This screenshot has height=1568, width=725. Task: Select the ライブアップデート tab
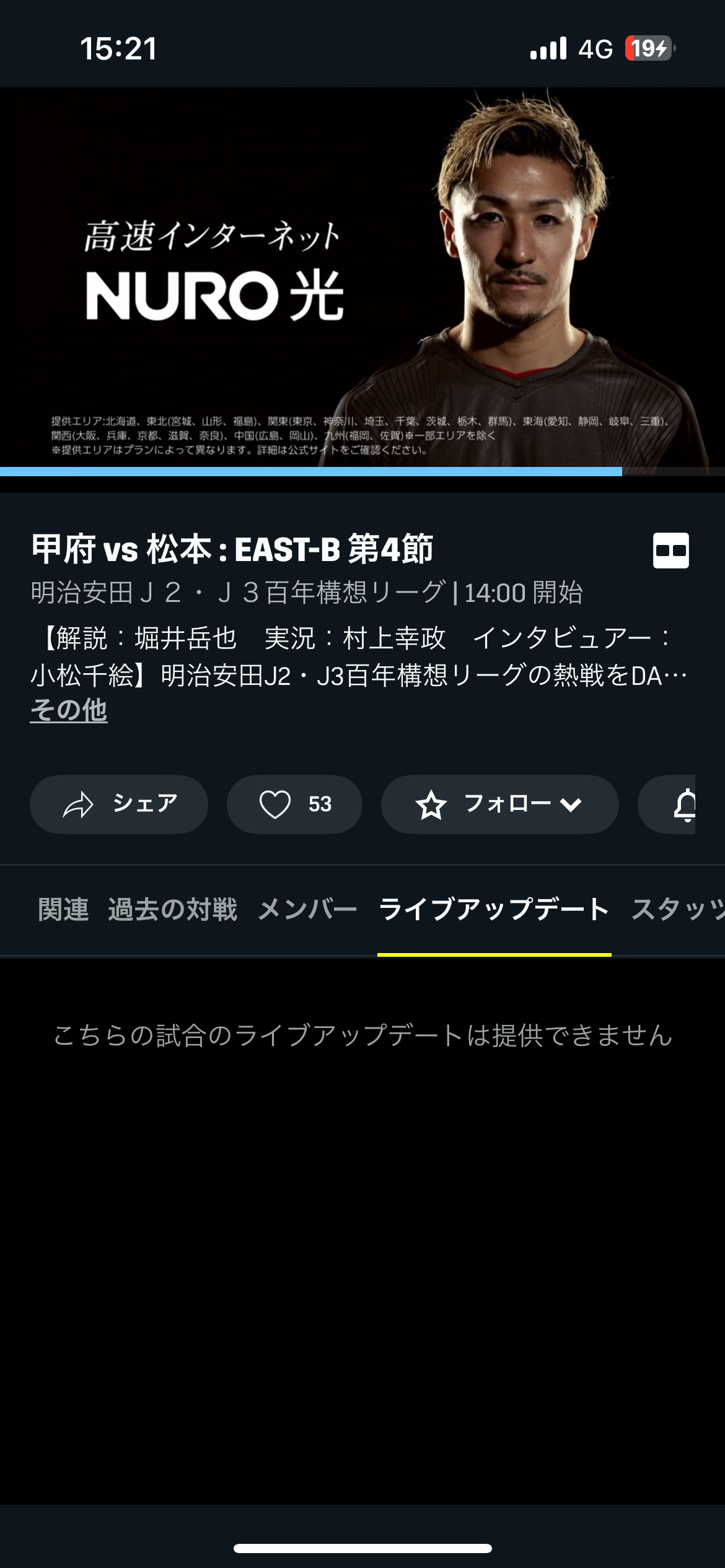click(494, 909)
